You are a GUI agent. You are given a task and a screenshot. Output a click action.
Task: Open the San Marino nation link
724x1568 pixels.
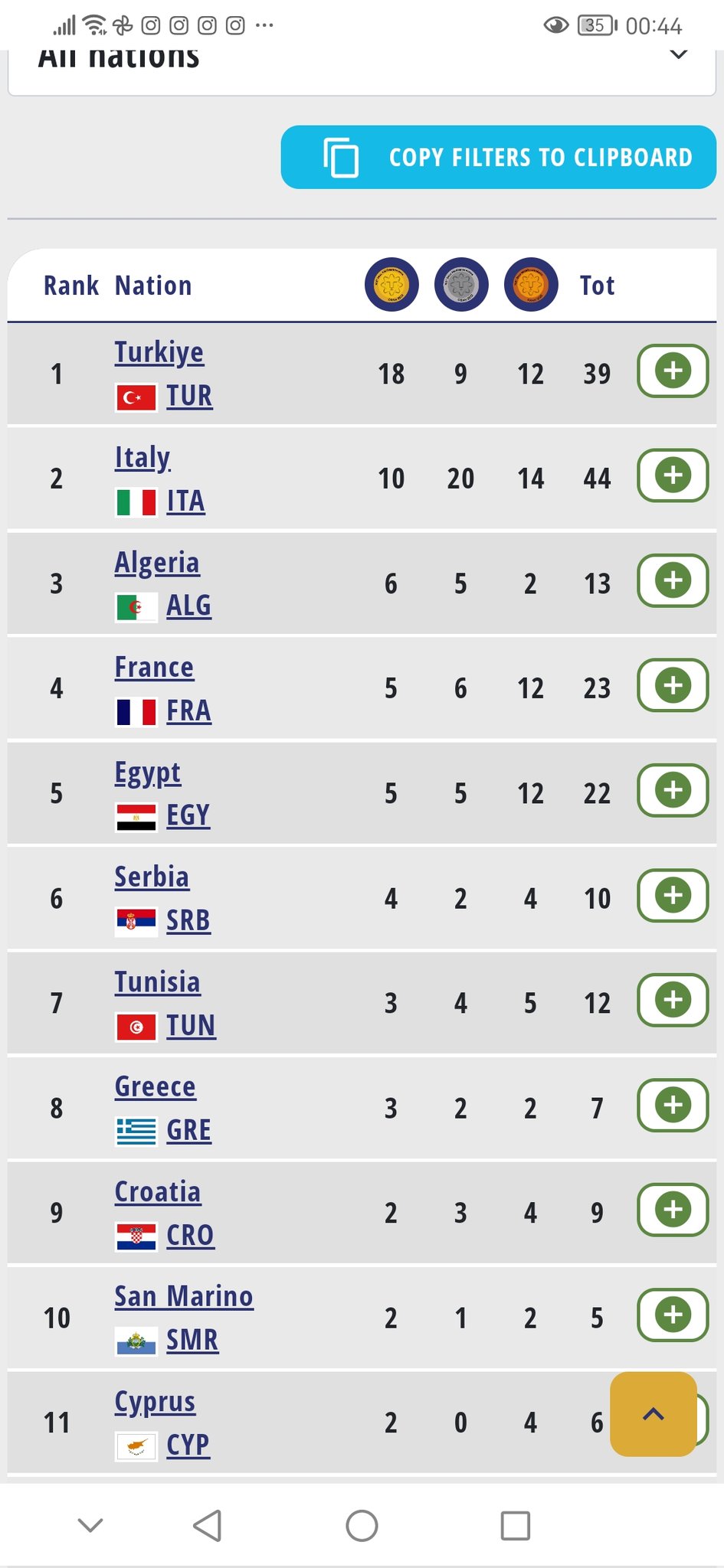pos(184,1296)
